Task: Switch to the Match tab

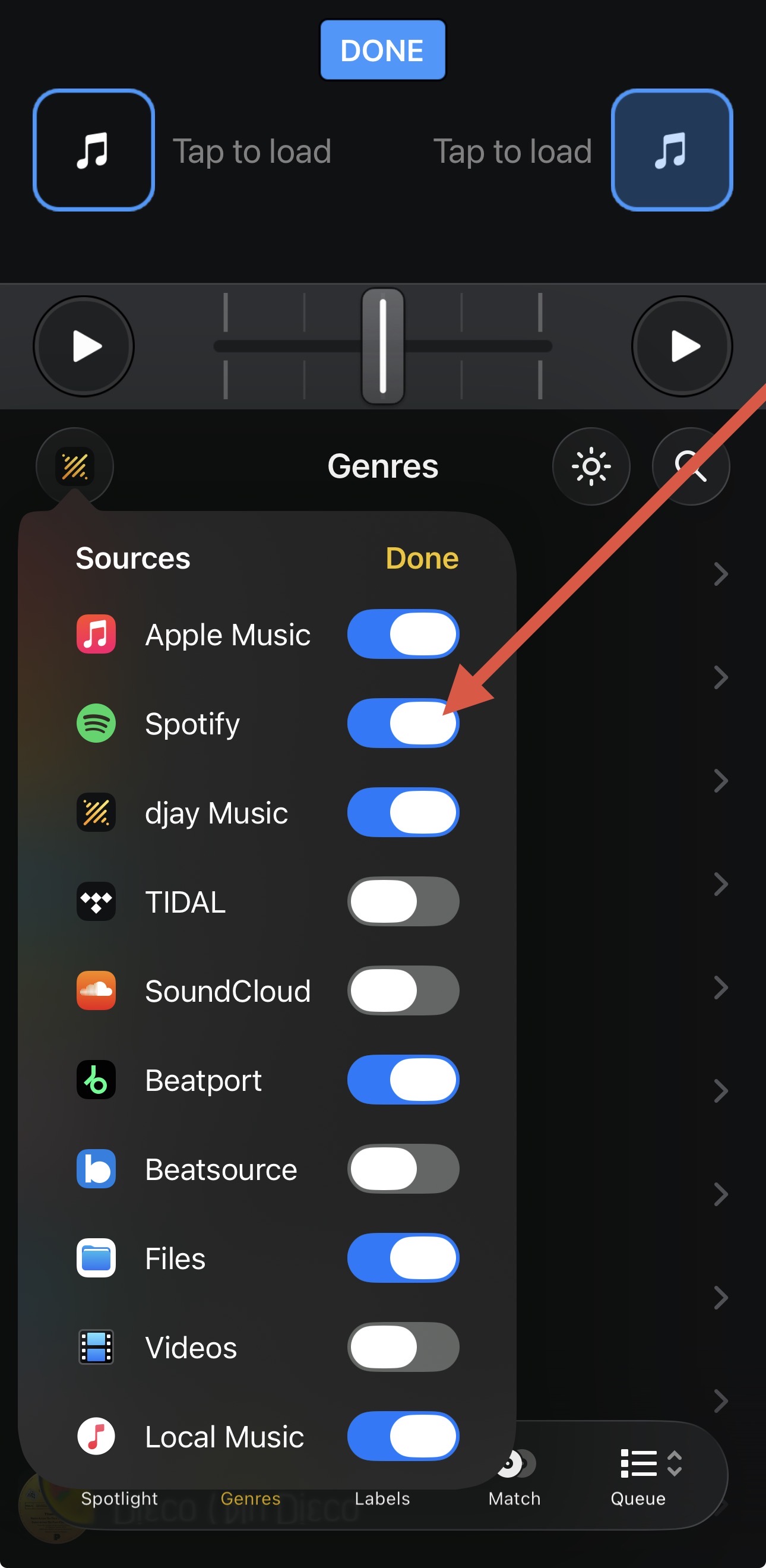Action: pos(514,1479)
